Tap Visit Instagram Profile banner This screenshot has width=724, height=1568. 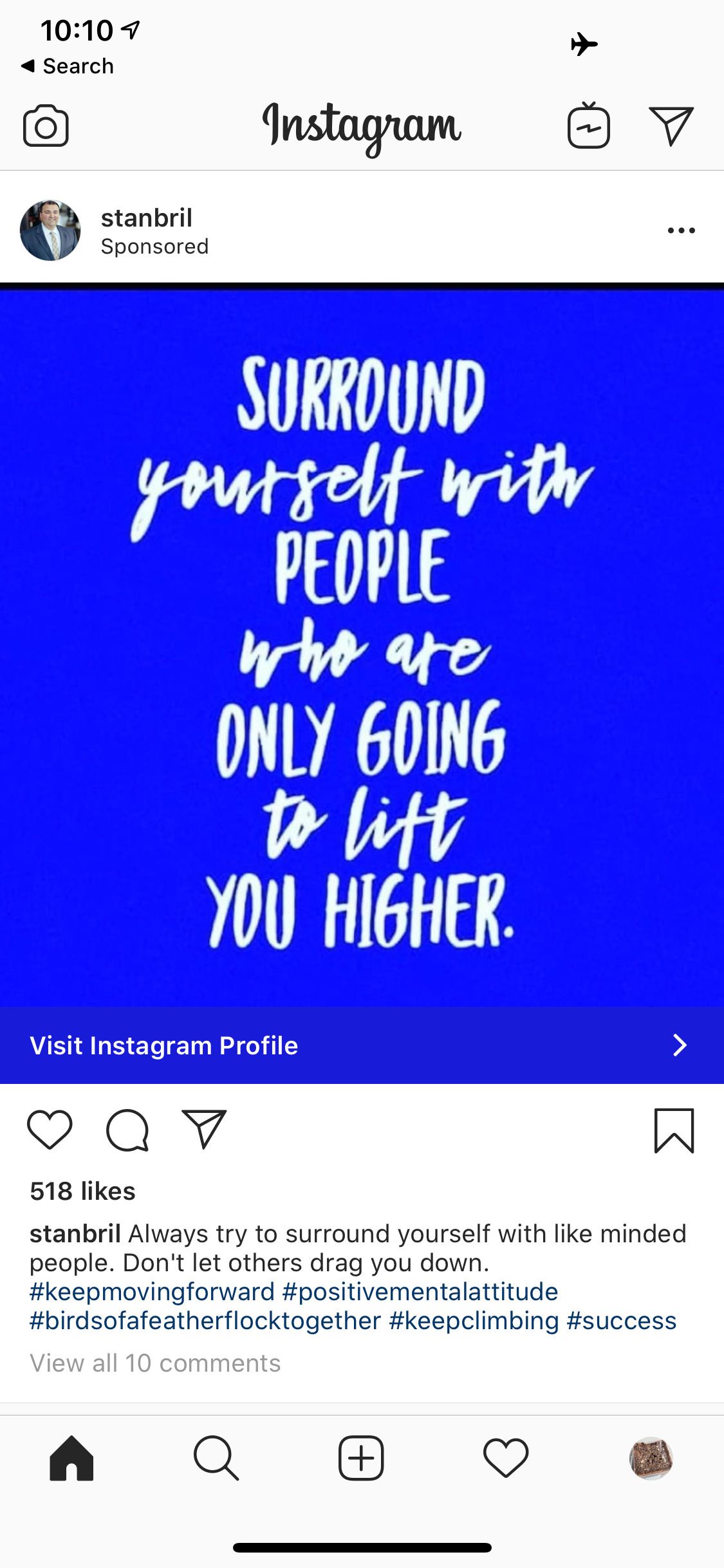coord(362,1045)
